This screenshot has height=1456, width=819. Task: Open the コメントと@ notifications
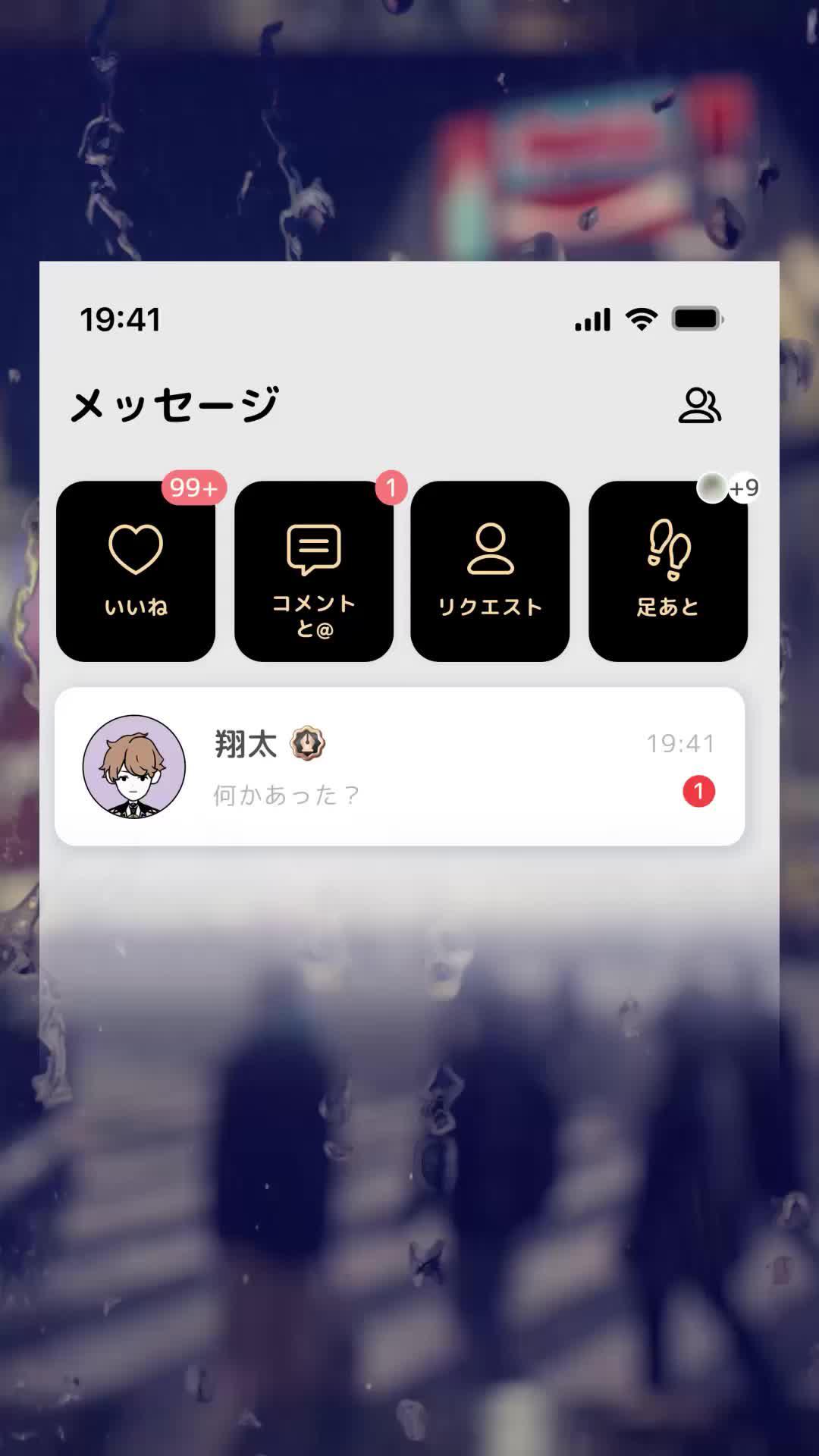313,569
